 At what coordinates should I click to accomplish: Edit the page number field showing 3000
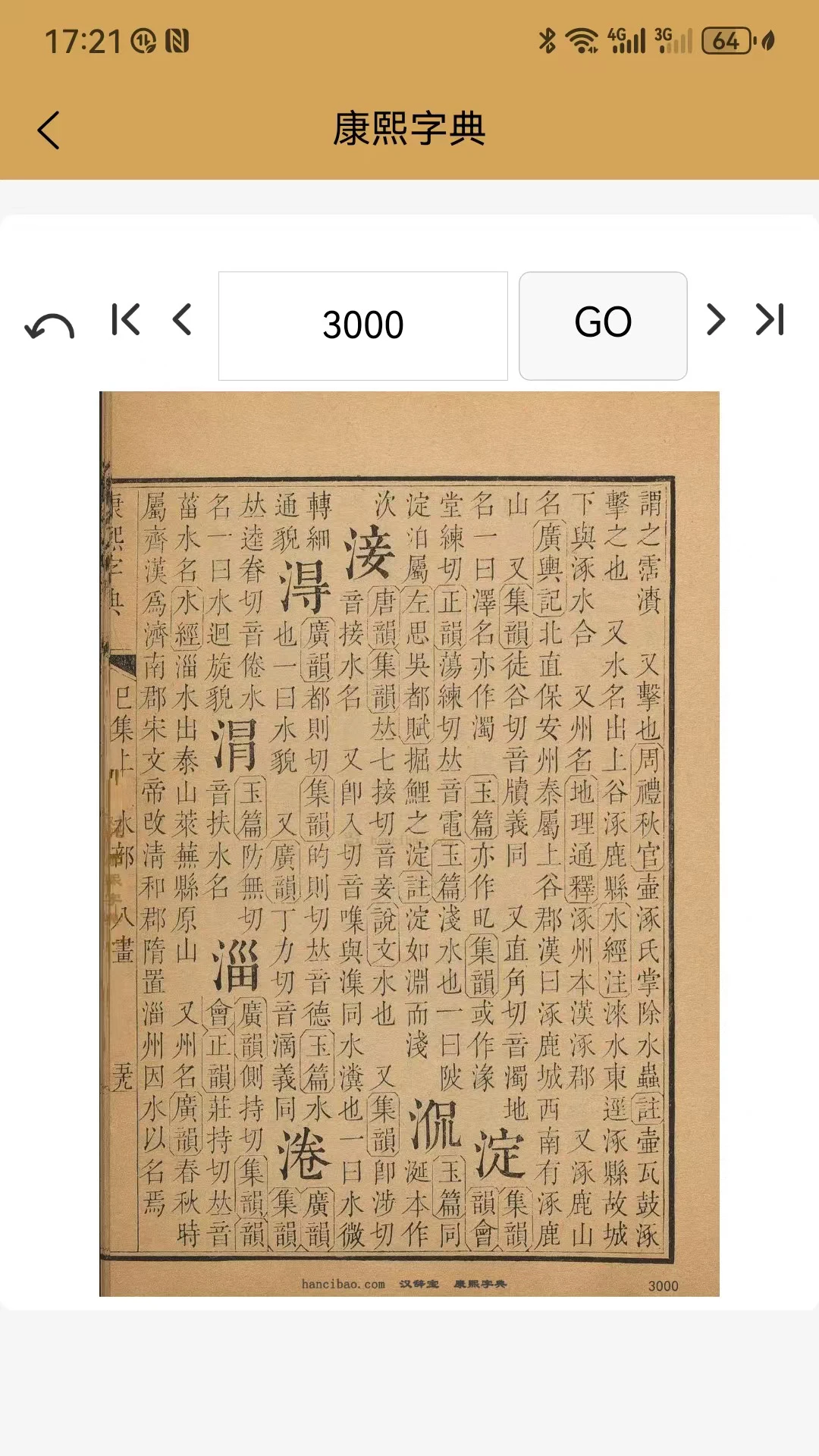click(362, 326)
